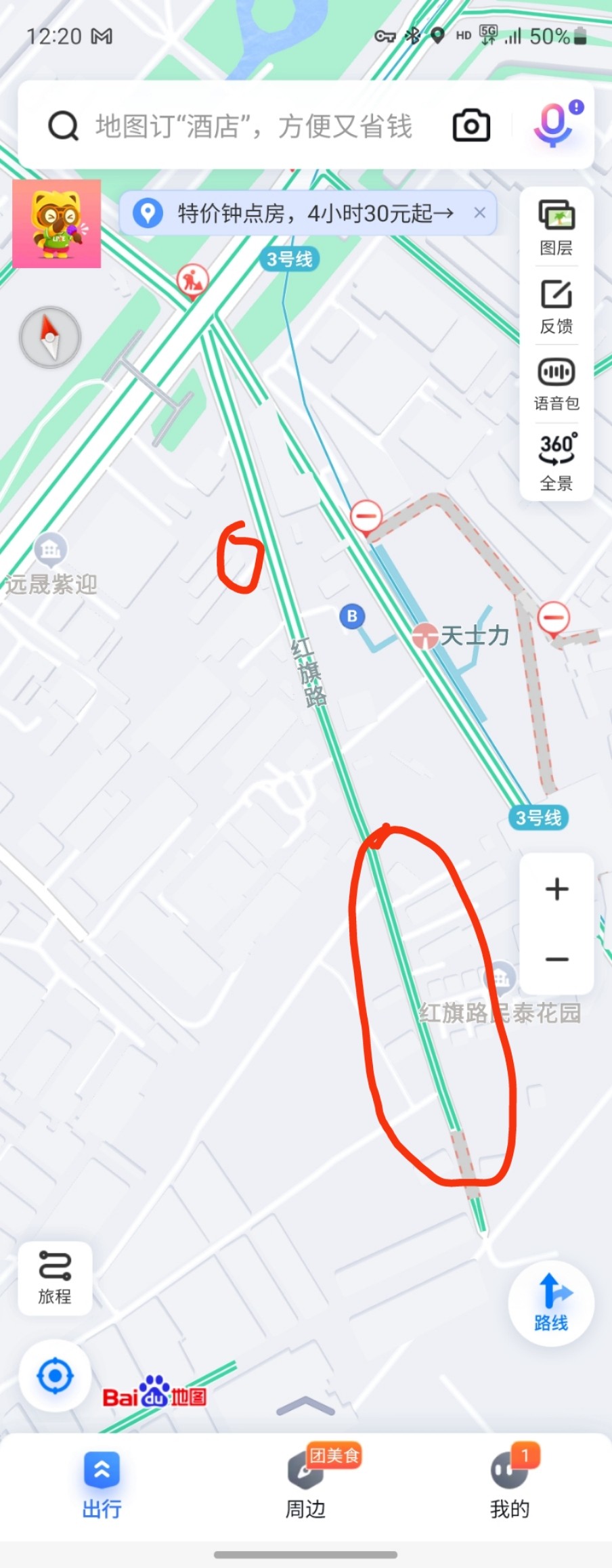This screenshot has width=612, height=1568.
Task: Open the hotel search box
Action: click(x=253, y=127)
